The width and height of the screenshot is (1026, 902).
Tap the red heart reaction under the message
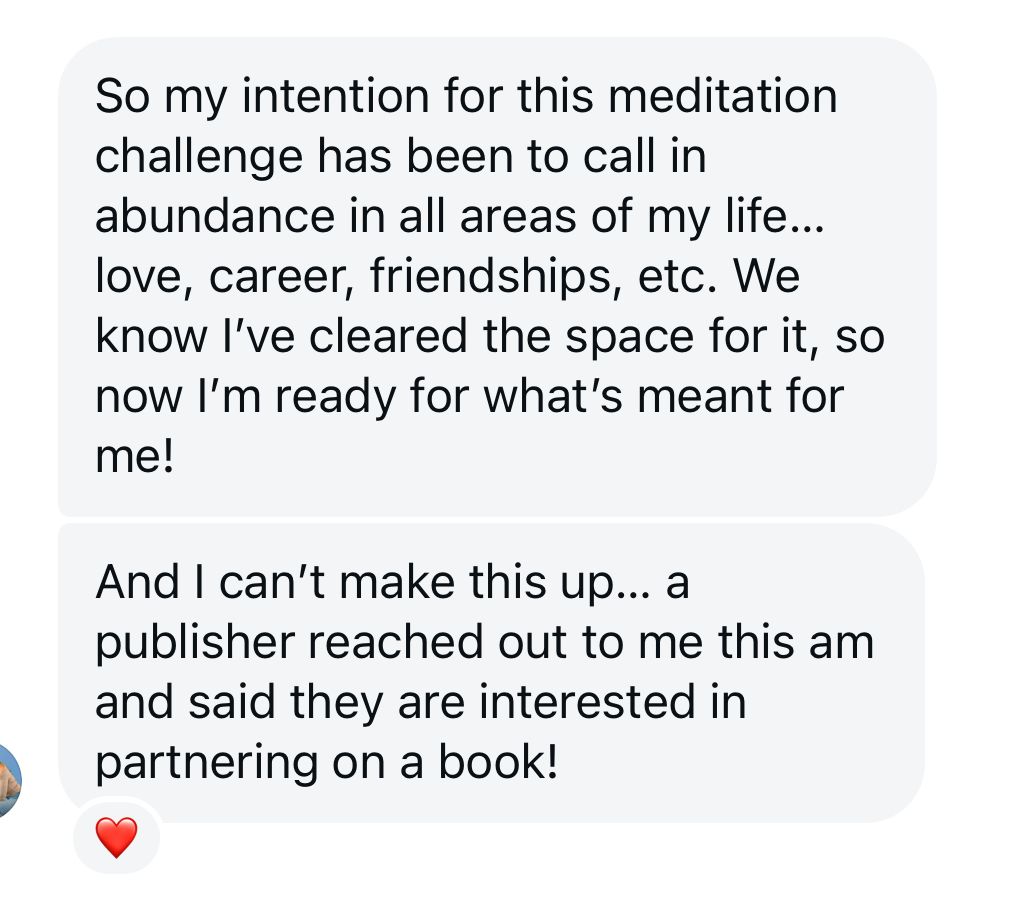(116, 836)
